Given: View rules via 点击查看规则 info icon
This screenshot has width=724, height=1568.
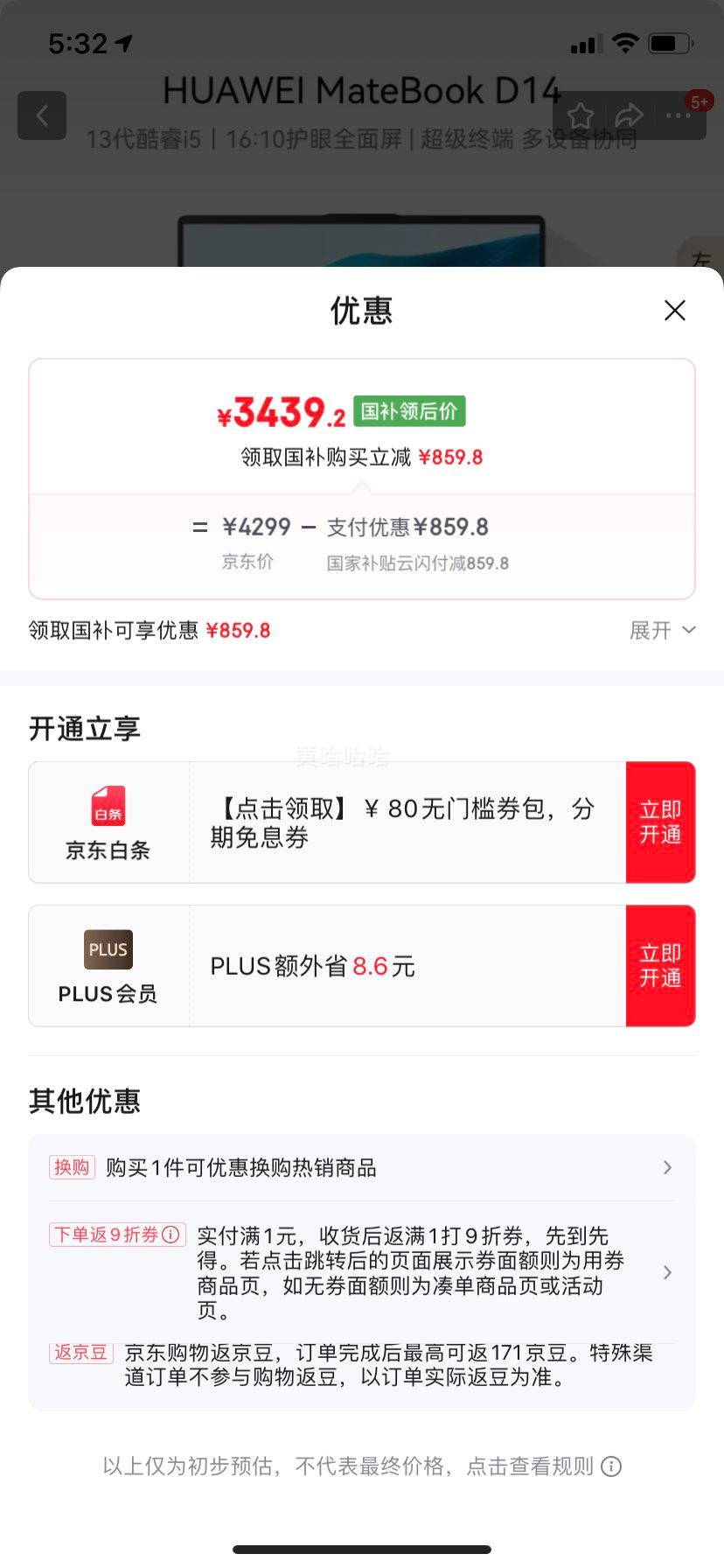Looking at the screenshot, I should coord(611,1466).
